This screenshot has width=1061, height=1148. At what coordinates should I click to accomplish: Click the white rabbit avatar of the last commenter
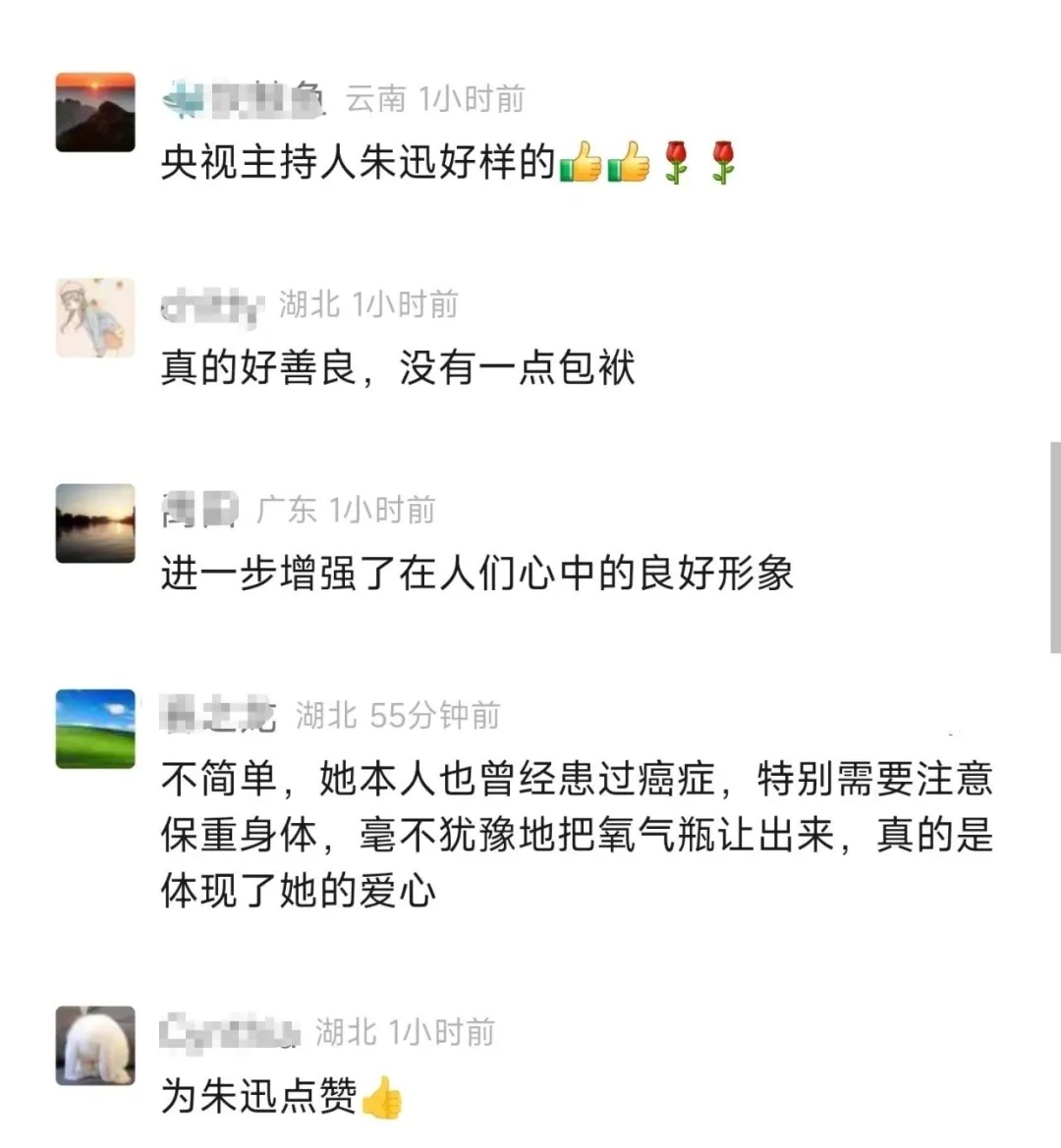tap(95, 1046)
